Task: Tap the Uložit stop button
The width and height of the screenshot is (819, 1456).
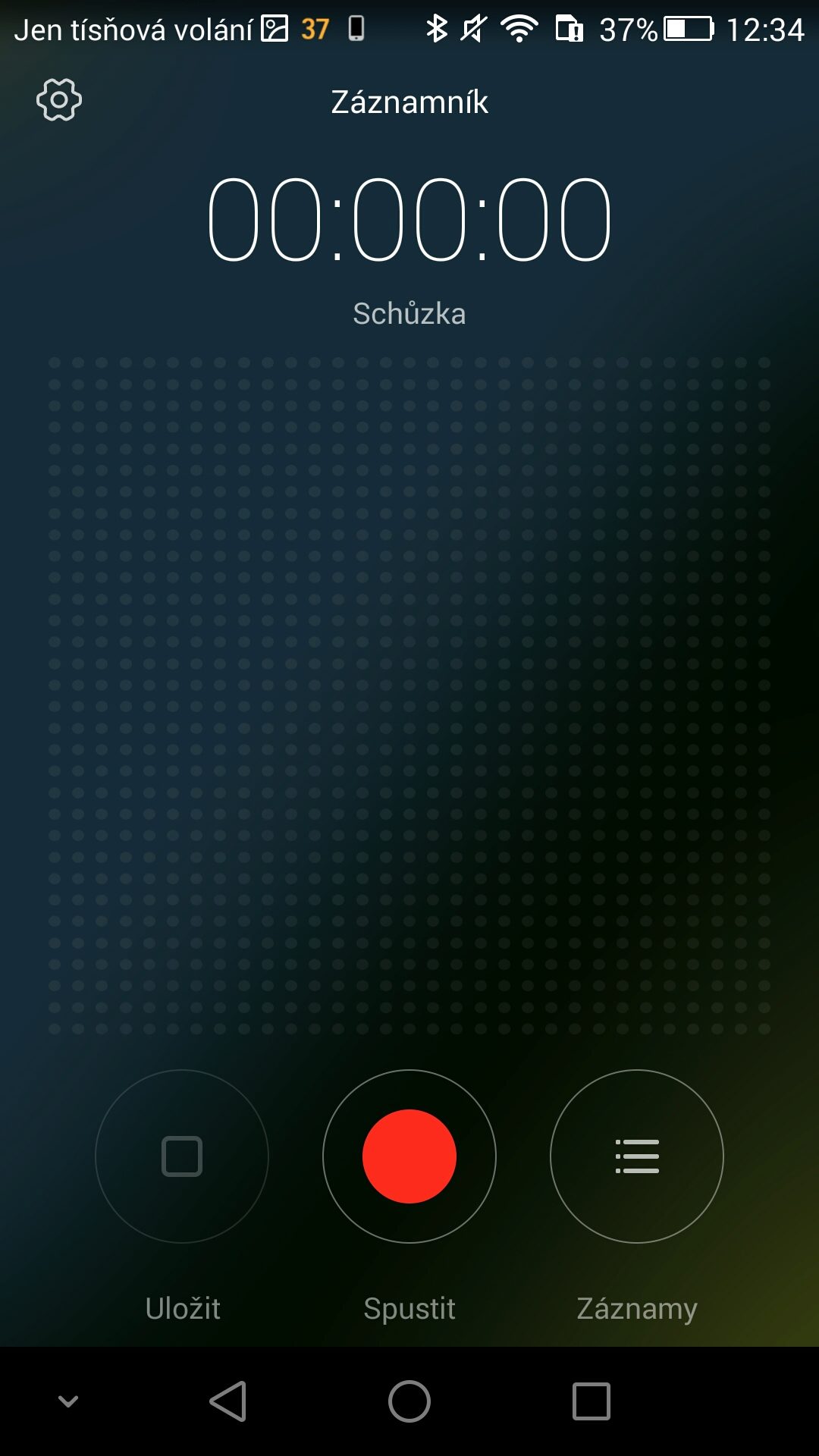Action: point(182,1156)
